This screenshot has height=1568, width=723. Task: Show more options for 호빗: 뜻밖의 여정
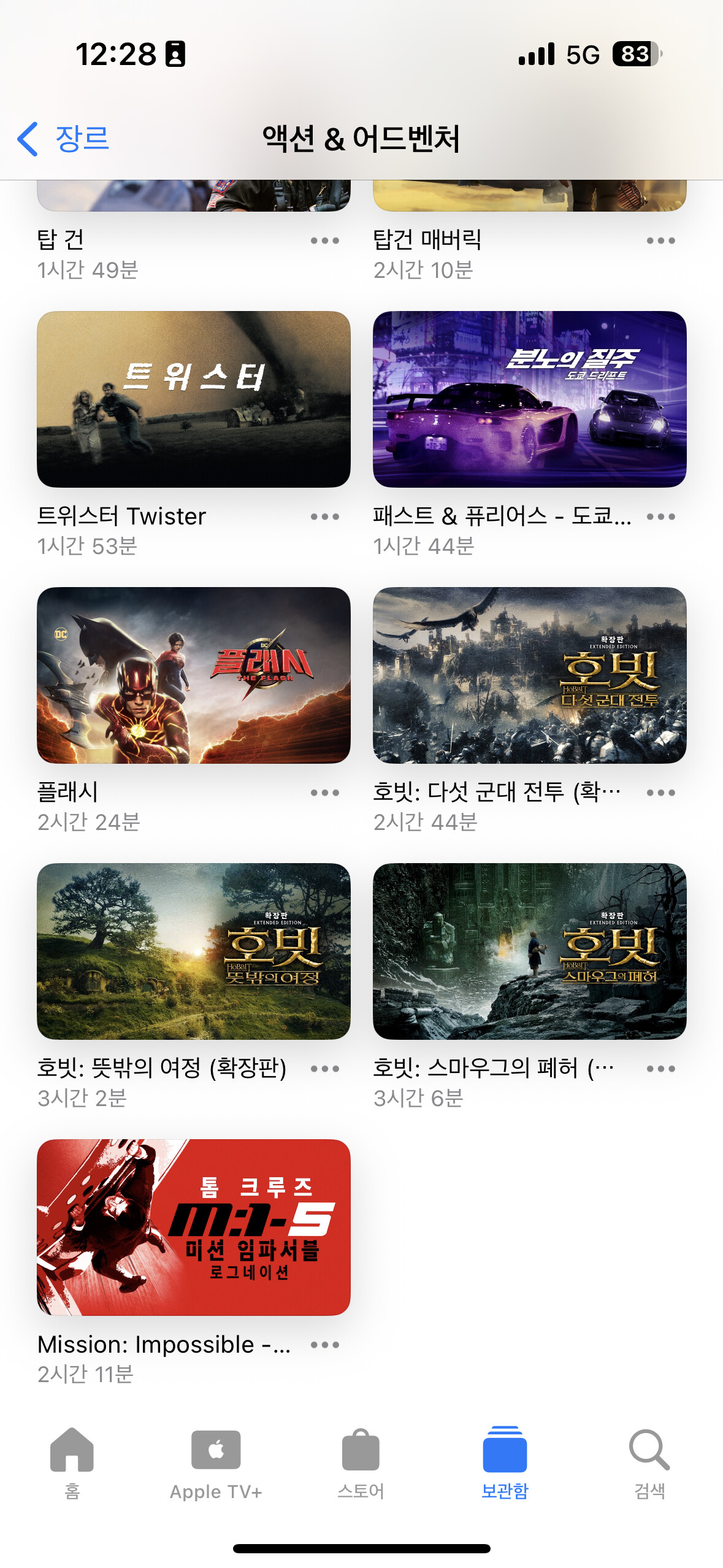(324, 1069)
